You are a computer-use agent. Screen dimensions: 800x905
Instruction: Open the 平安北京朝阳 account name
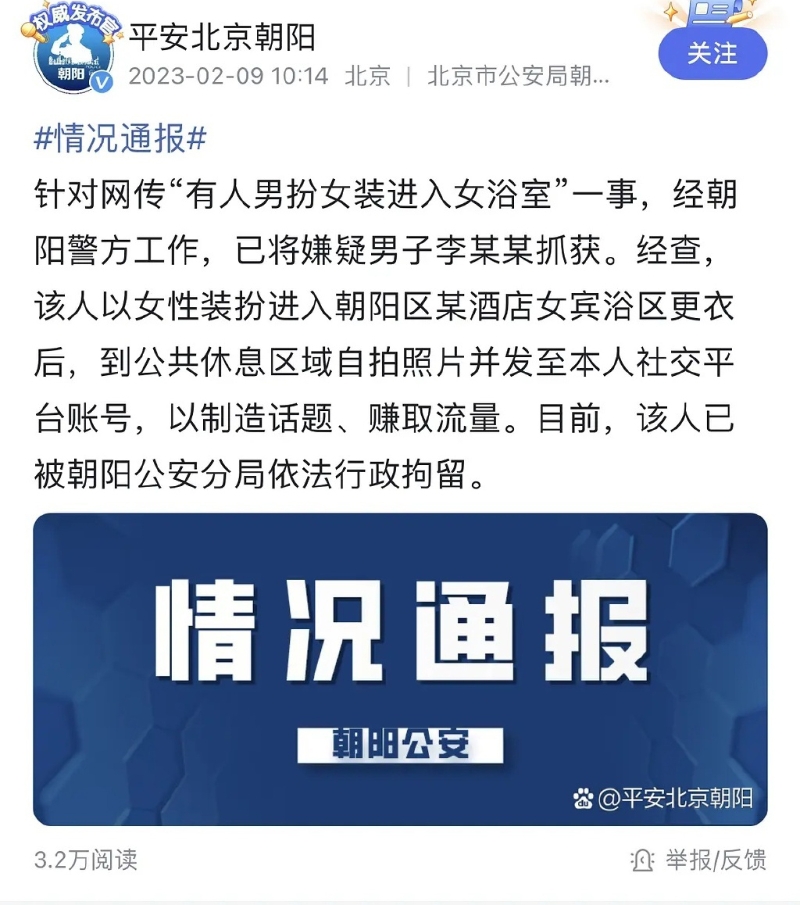222,37
